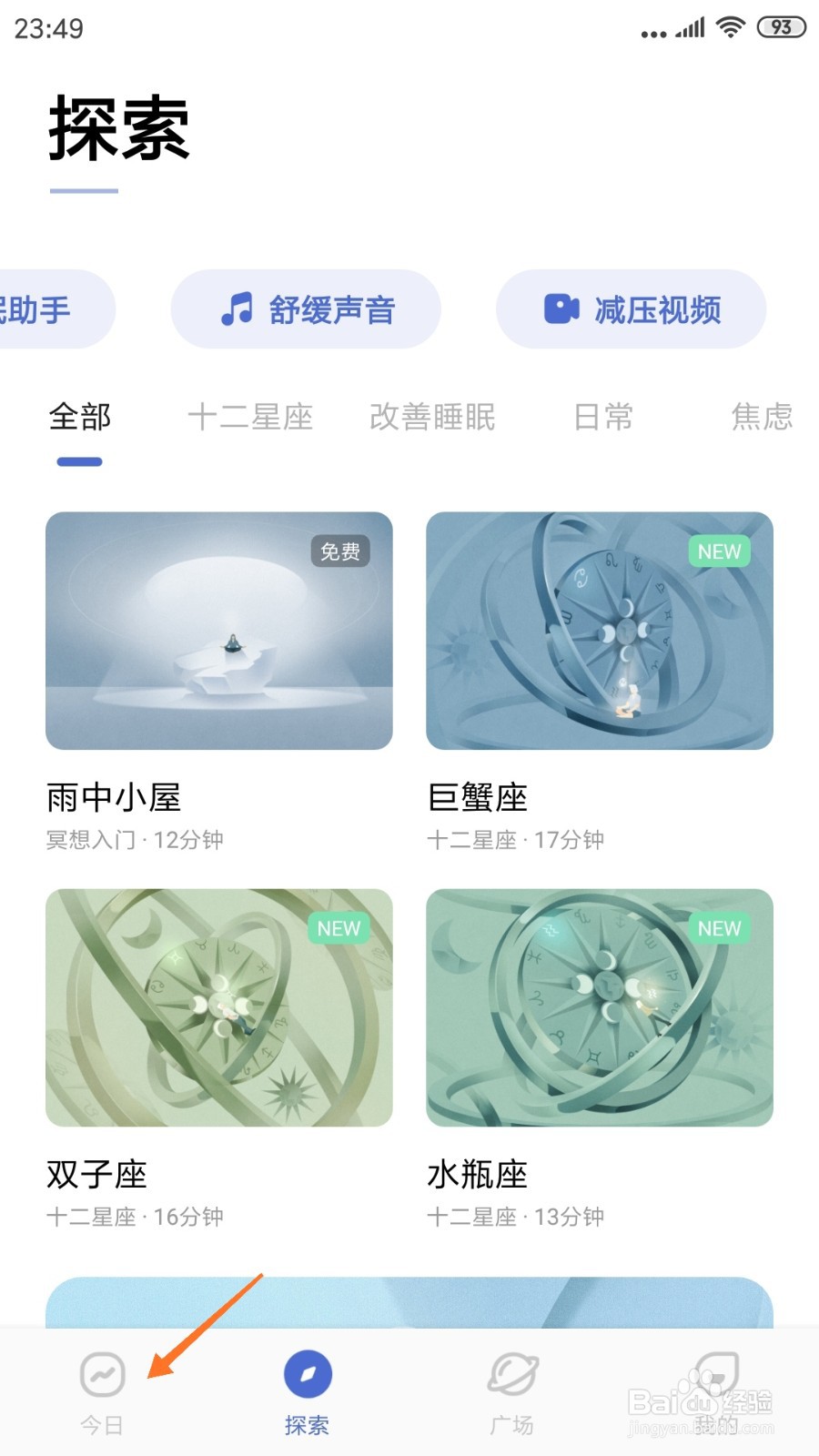Image resolution: width=819 pixels, height=1456 pixels.
Task: Switch to the 改善睡眠 tab
Action: (x=432, y=418)
